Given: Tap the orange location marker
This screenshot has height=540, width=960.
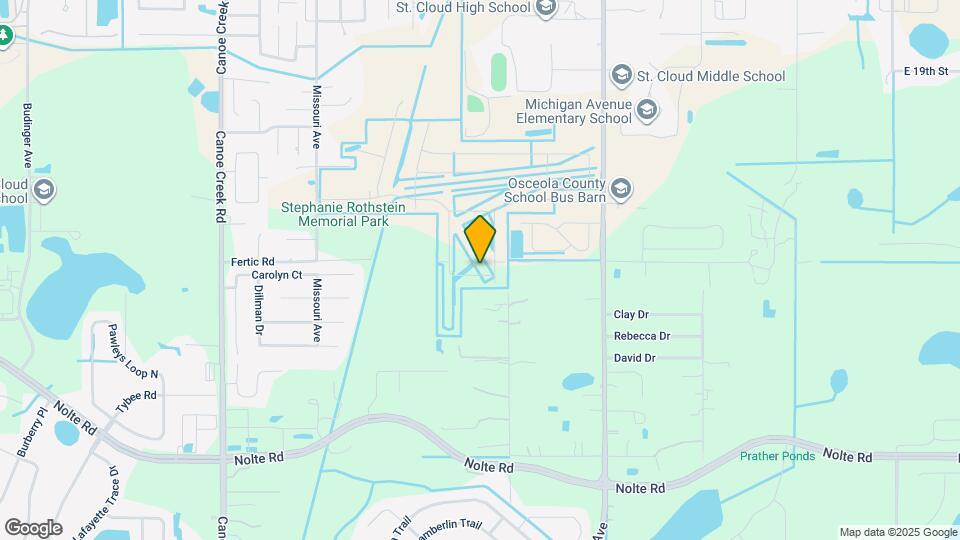Looking at the screenshot, I should [479, 238].
